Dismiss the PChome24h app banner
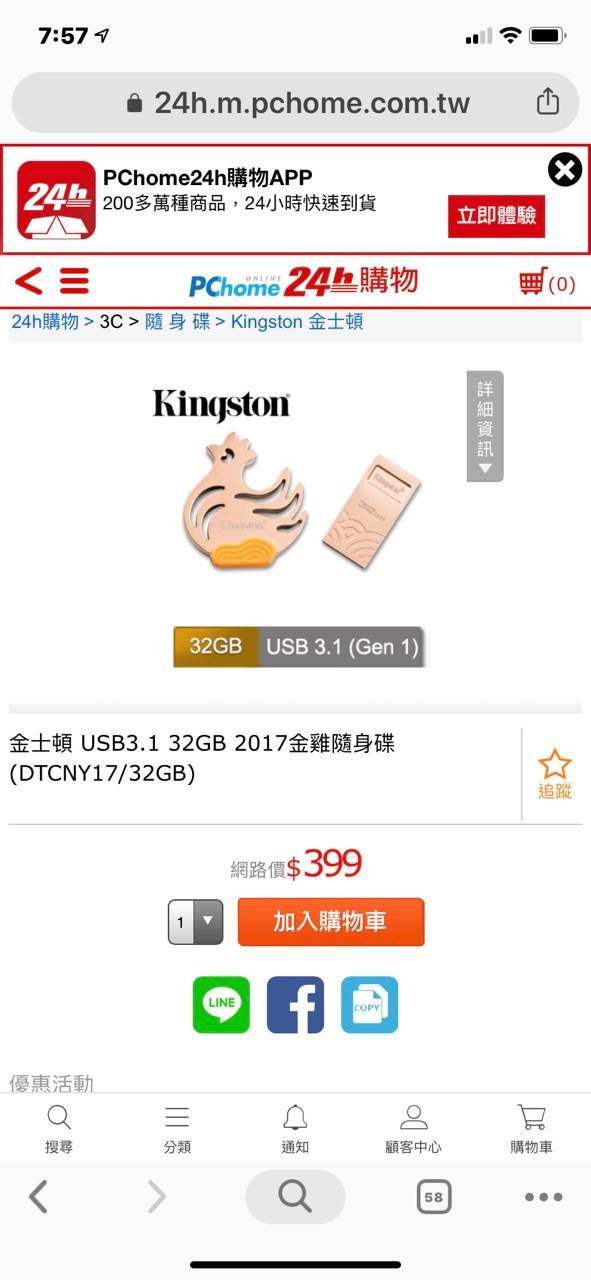This screenshot has height=1280, width=591. click(x=565, y=171)
